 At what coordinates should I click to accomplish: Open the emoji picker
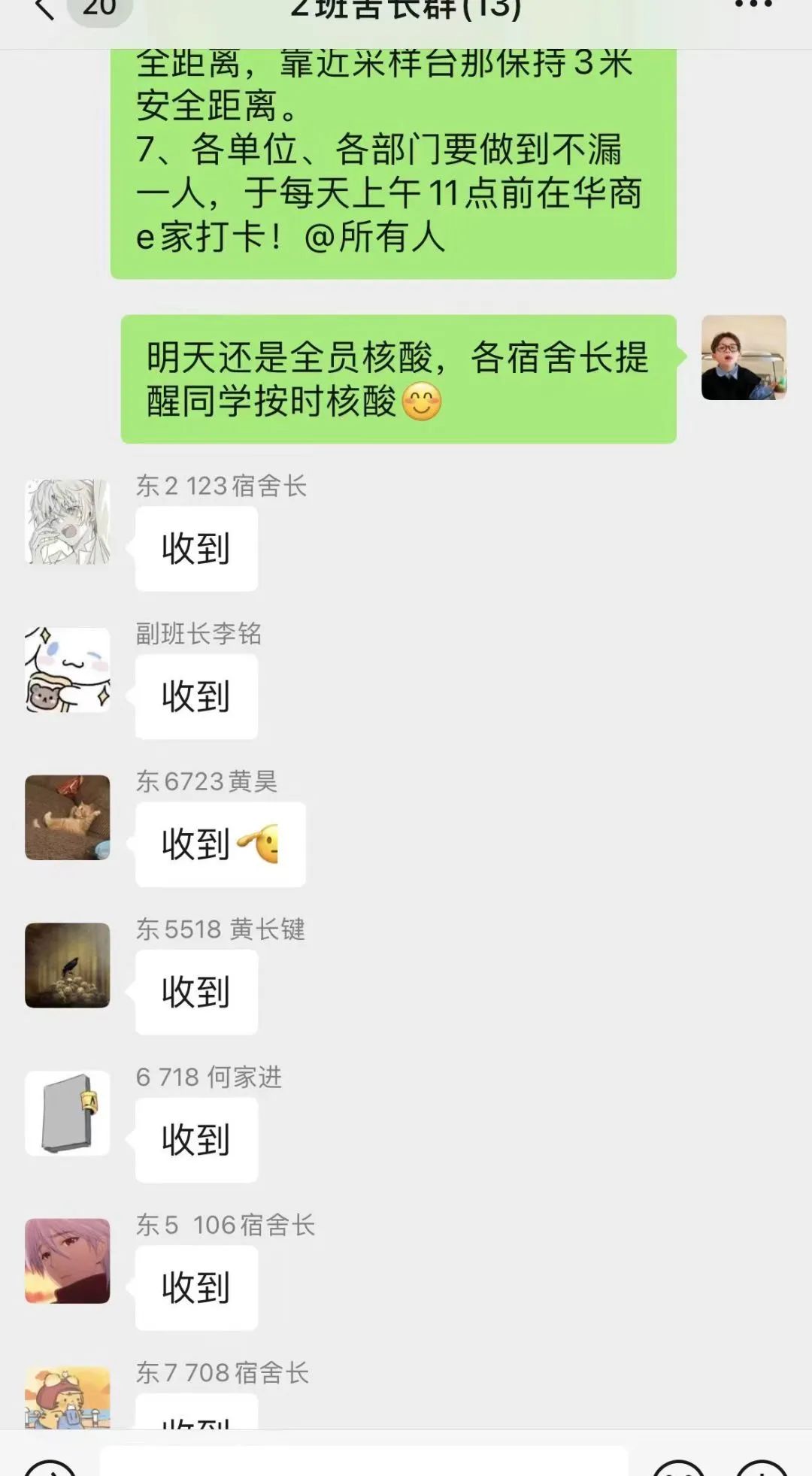coord(678,1466)
